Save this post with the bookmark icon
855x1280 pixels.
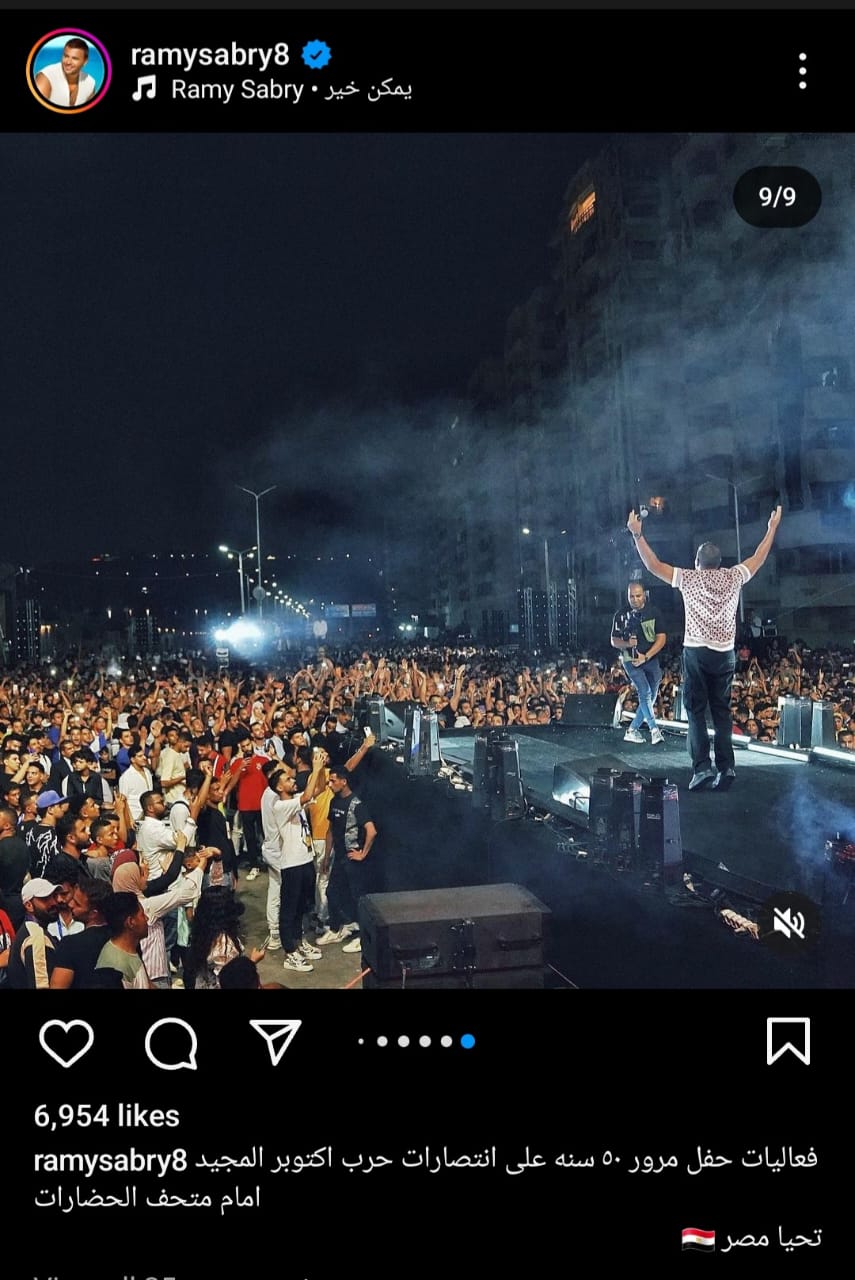[x=788, y=1042]
